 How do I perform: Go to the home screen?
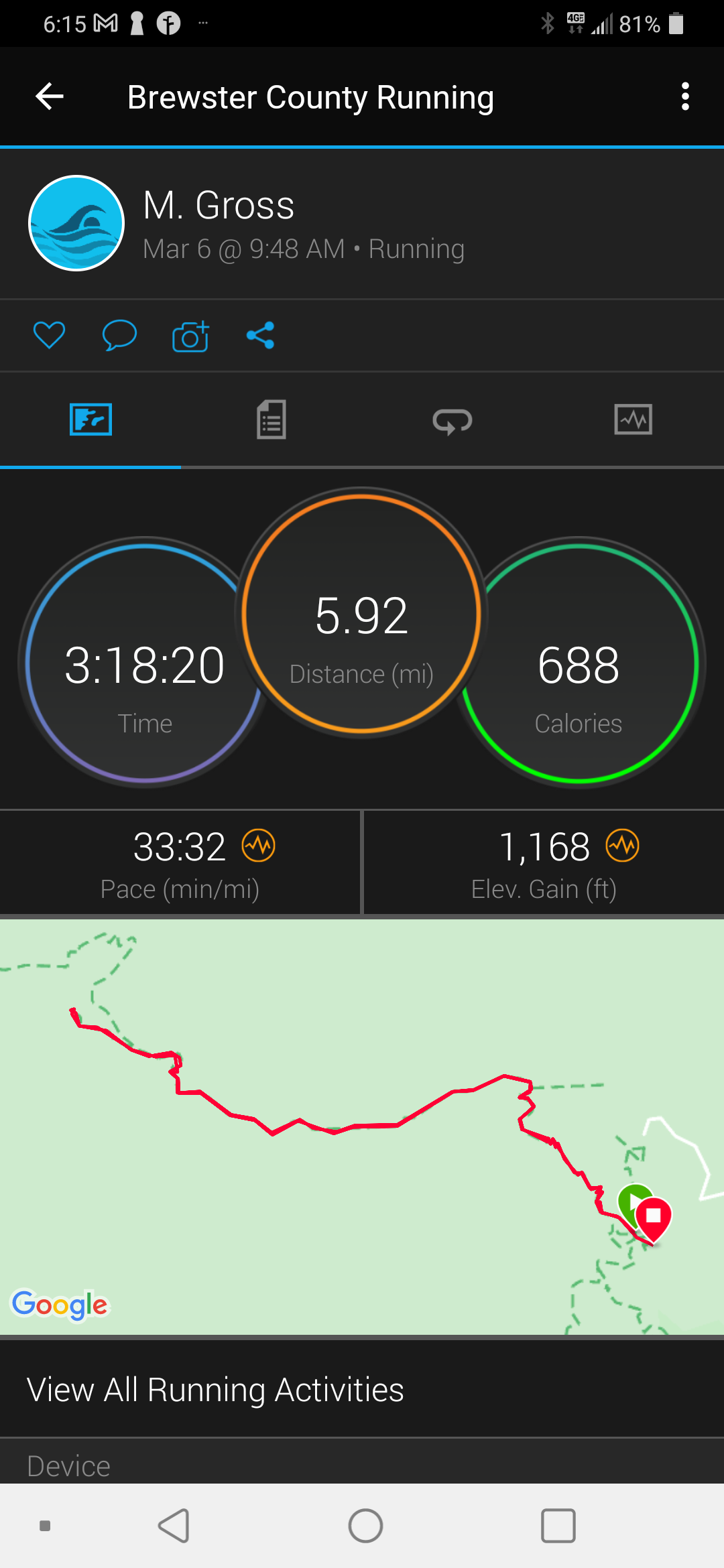click(365, 1526)
